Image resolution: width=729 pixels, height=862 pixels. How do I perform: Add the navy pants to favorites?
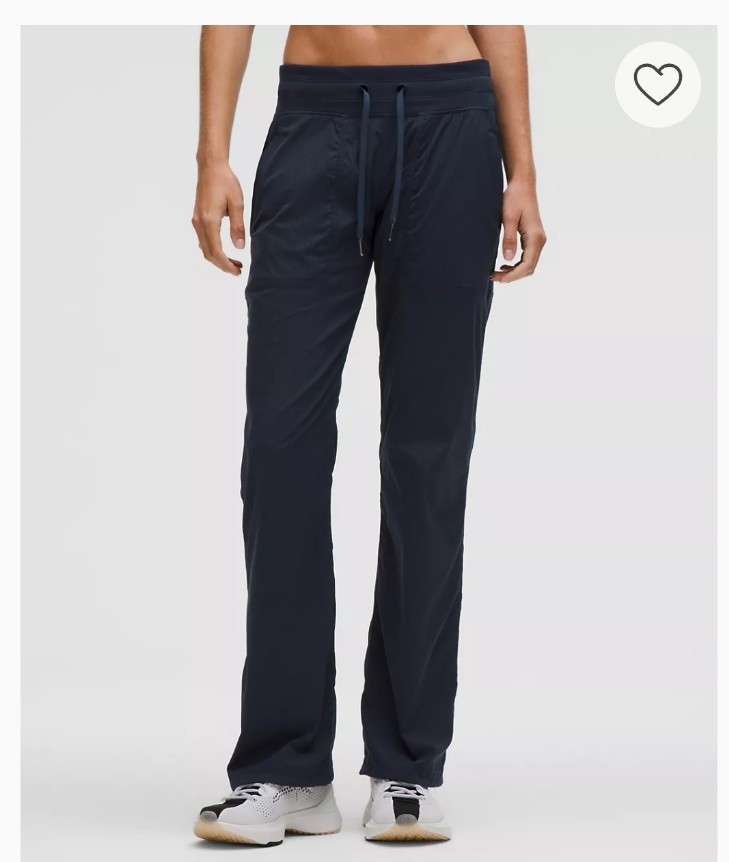click(x=657, y=85)
